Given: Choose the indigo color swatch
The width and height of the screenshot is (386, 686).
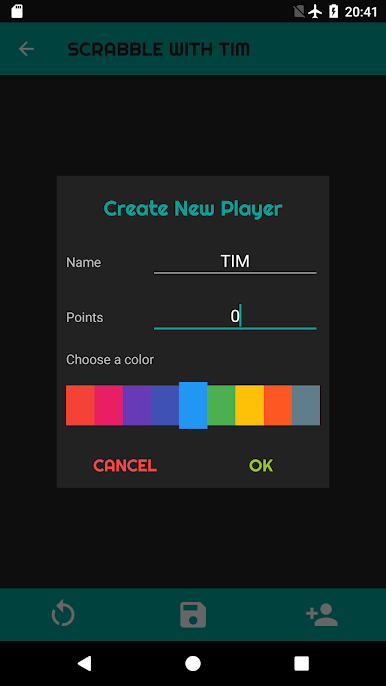Looking at the screenshot, I should [x=165, y=405].
